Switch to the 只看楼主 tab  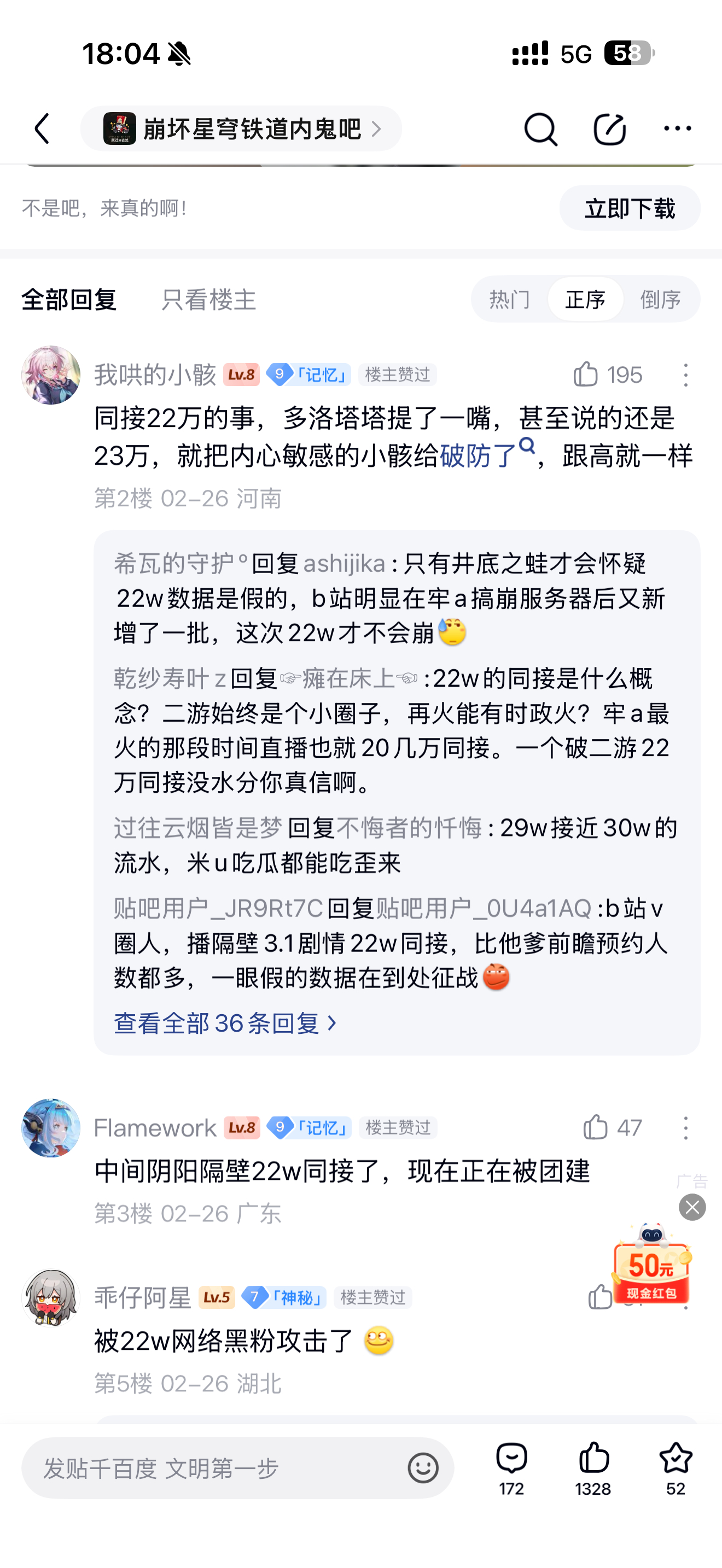208,300
